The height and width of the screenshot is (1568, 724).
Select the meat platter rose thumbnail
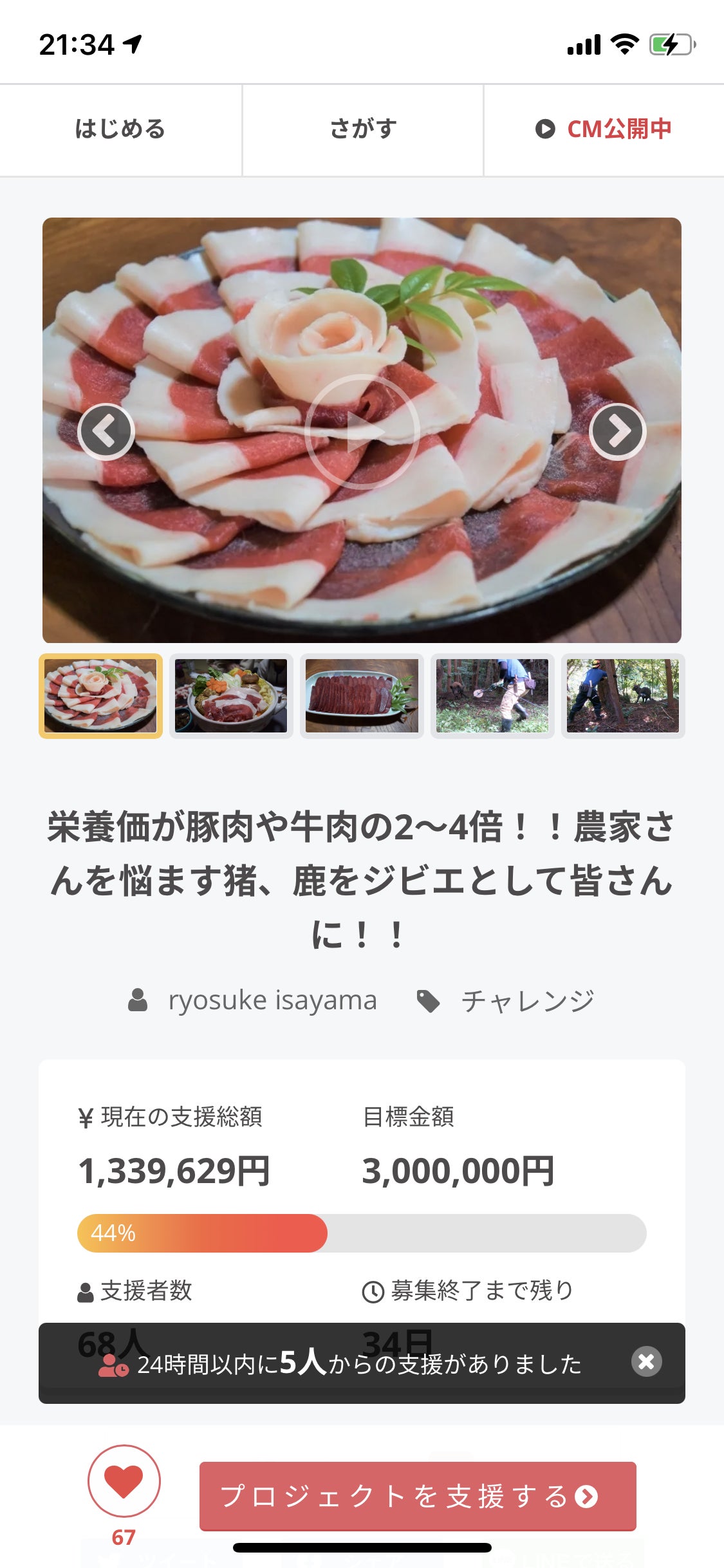(100, 696)
